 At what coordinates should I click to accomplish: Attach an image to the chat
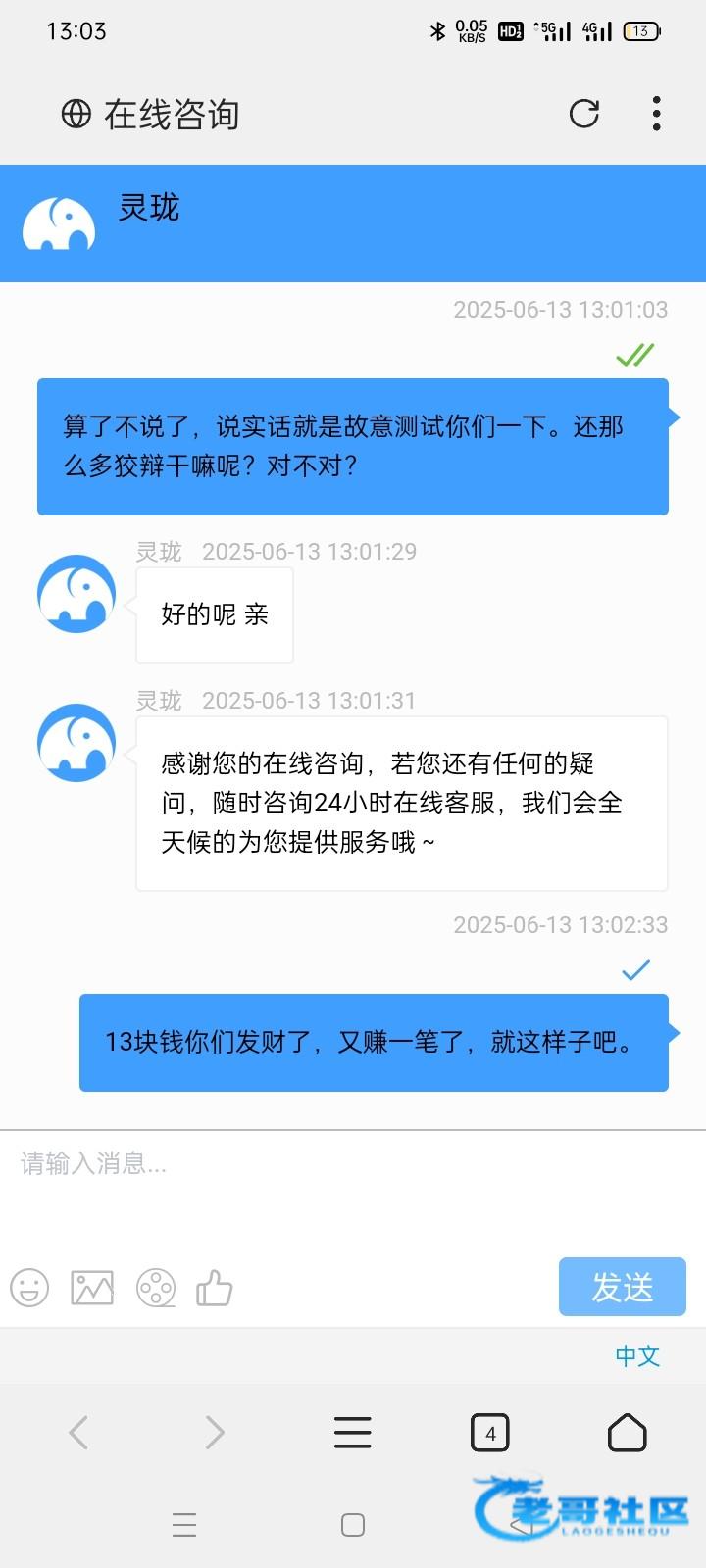pyautogui.click(x=92, y=1288)
